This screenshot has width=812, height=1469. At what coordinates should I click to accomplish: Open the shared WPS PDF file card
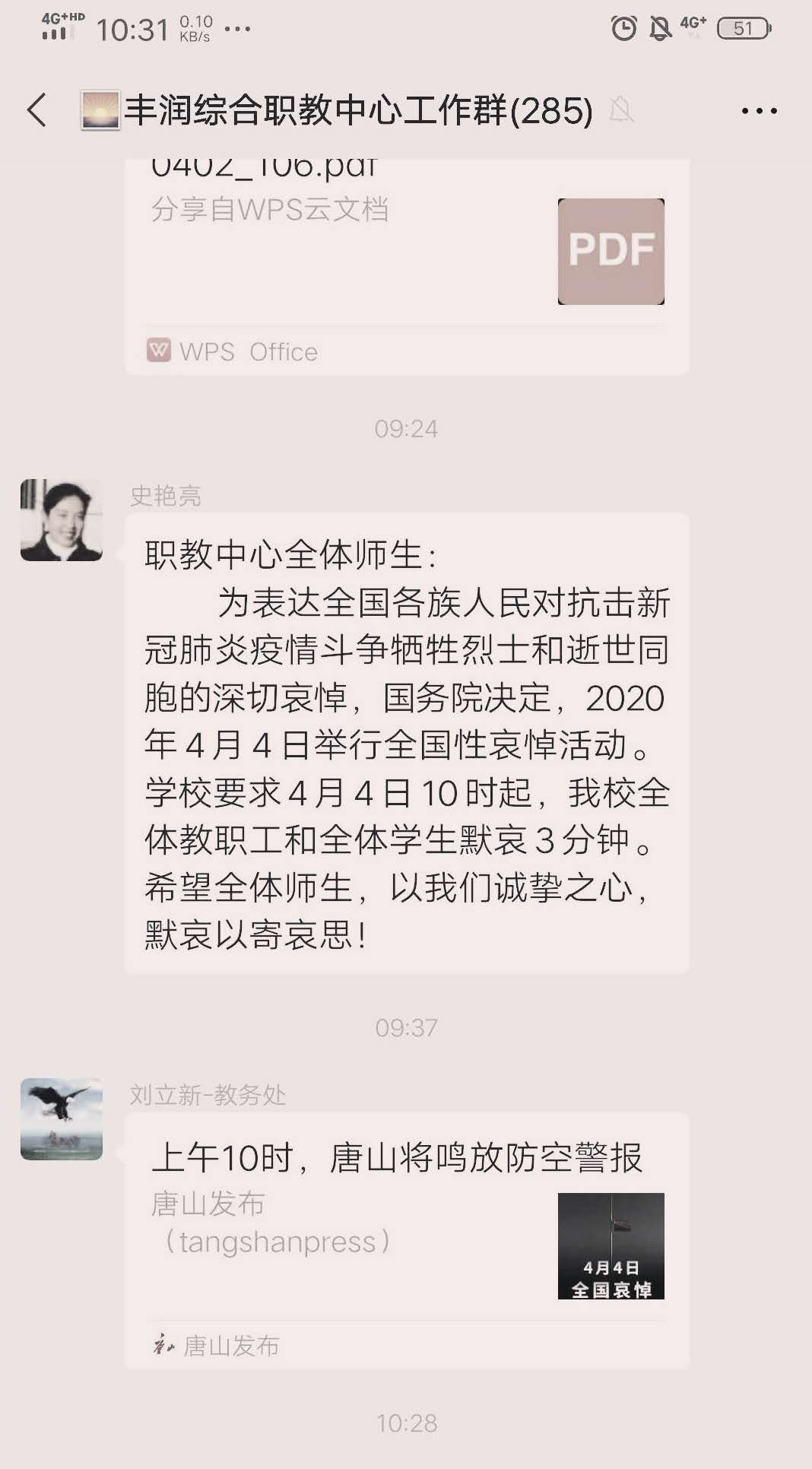[x=407, y=266]
